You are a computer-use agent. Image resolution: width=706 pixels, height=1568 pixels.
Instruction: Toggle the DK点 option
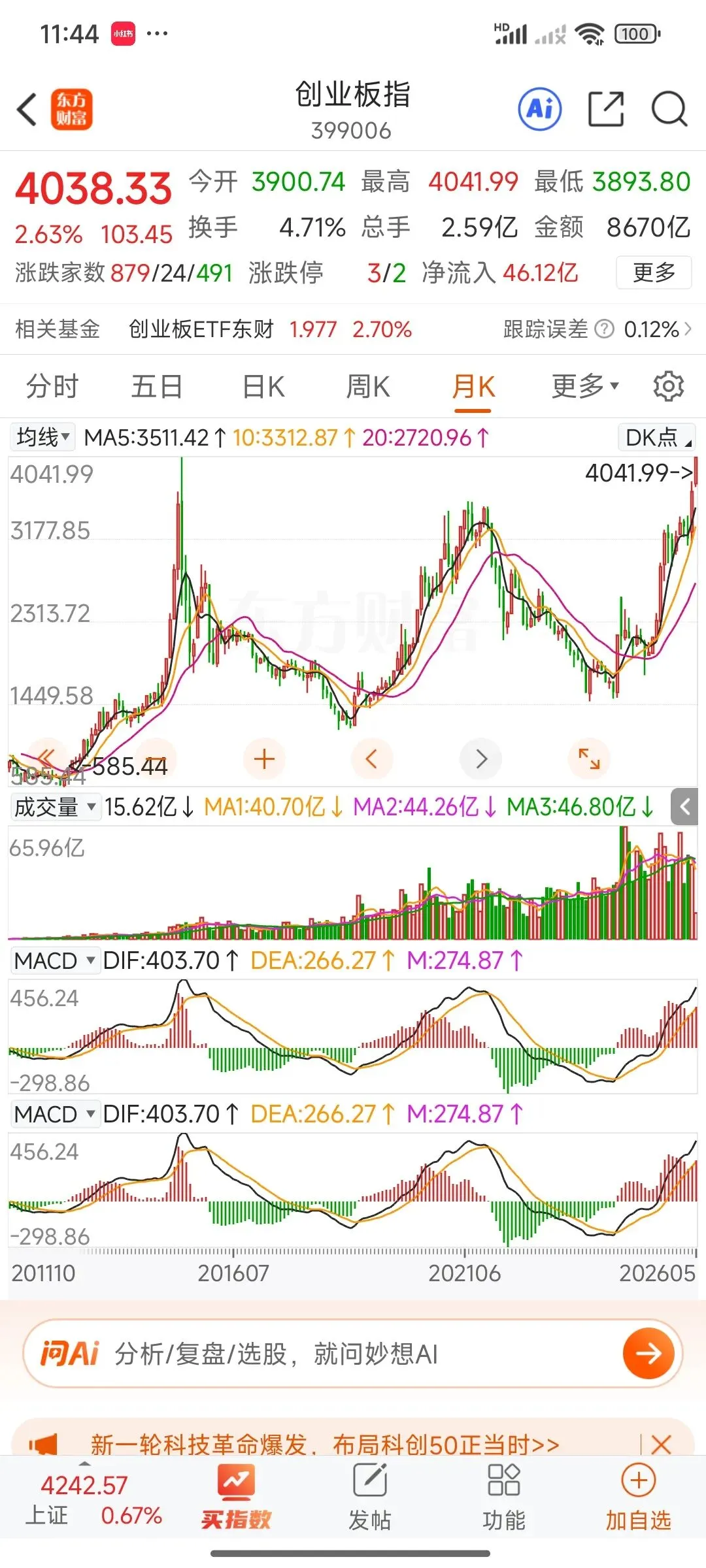coord(657,437)
